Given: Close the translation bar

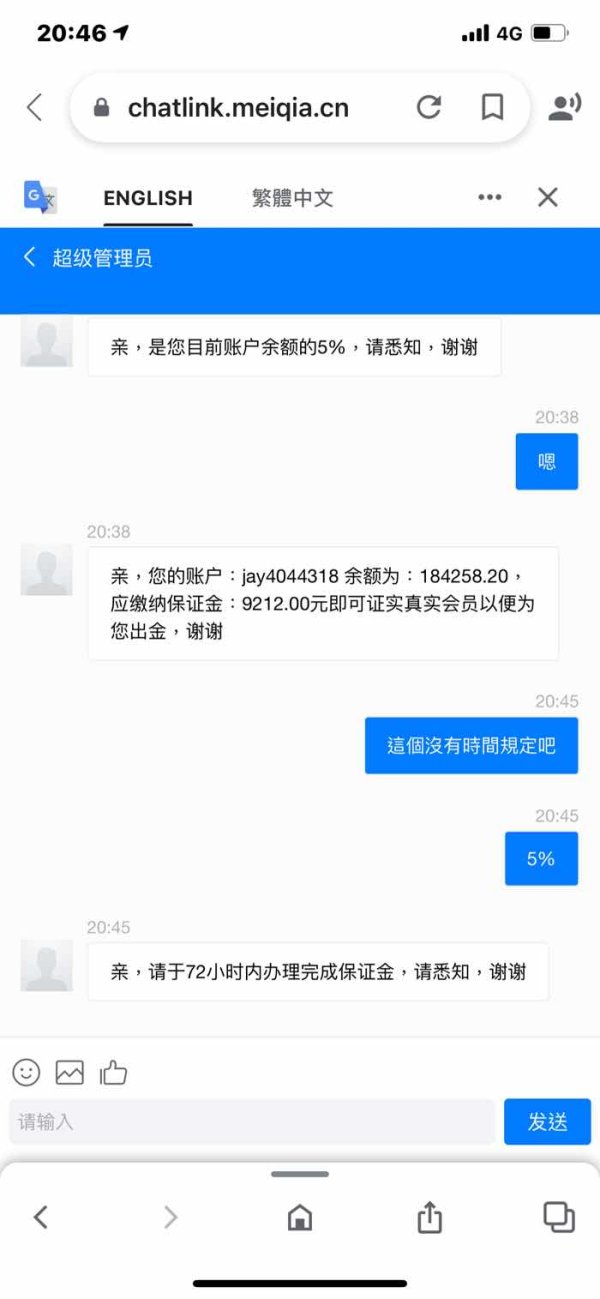Looking at the screenshot, I should tap(548, 197).
